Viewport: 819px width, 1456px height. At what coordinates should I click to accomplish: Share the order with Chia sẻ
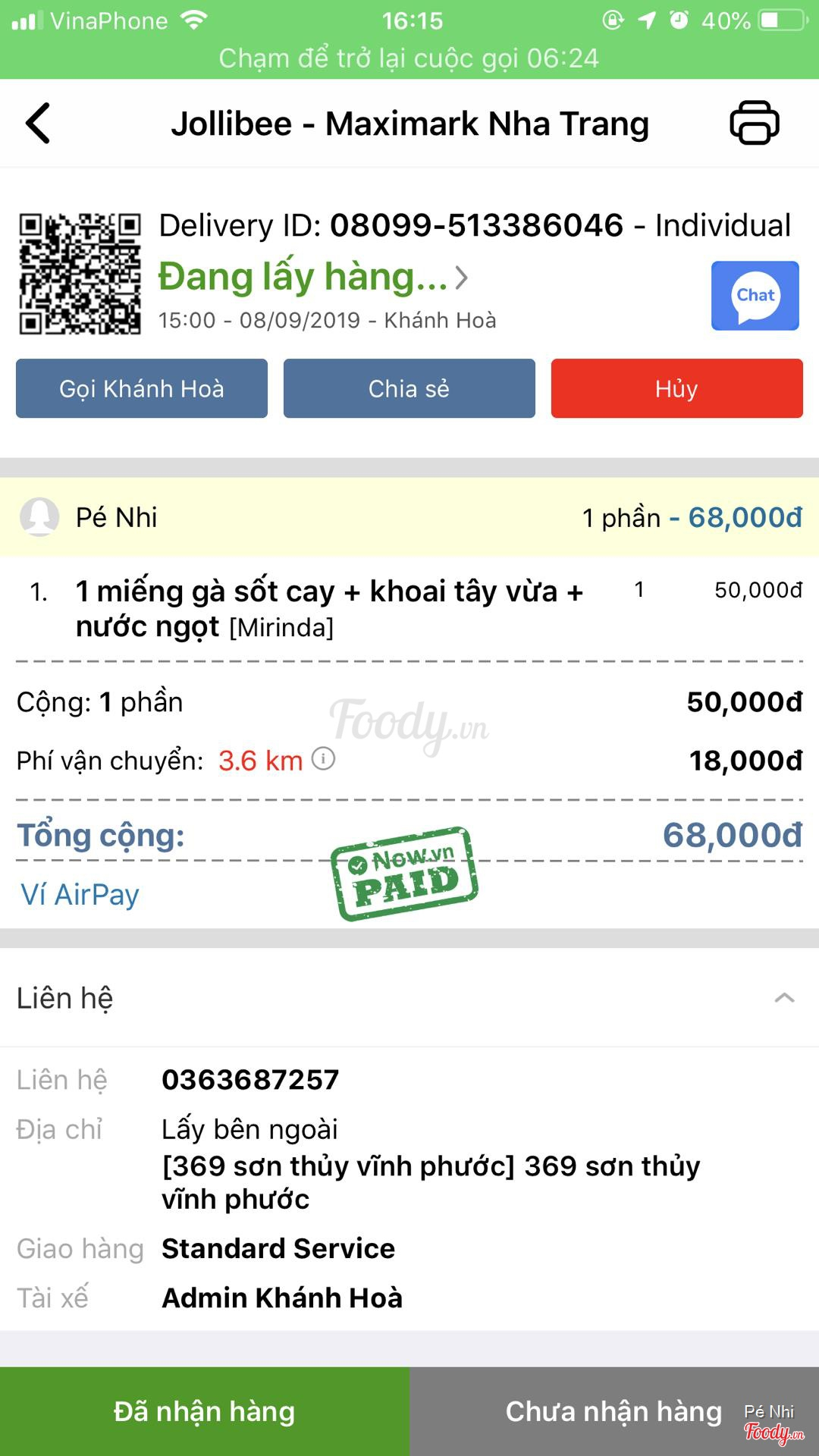point(409,388)
